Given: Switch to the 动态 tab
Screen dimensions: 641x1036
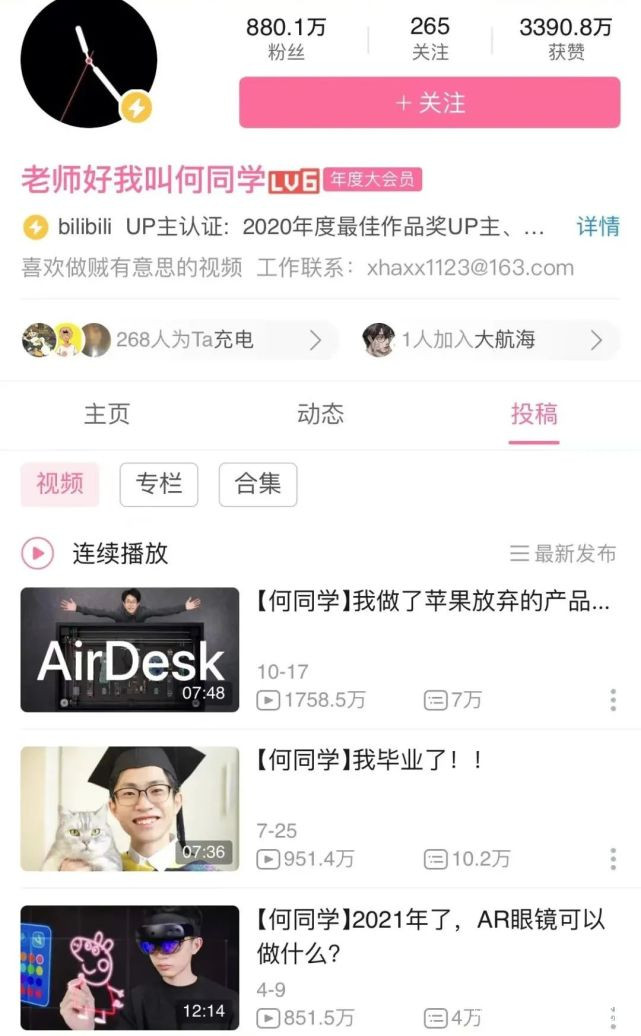Looking at the screenshot, I should [320, 414].
